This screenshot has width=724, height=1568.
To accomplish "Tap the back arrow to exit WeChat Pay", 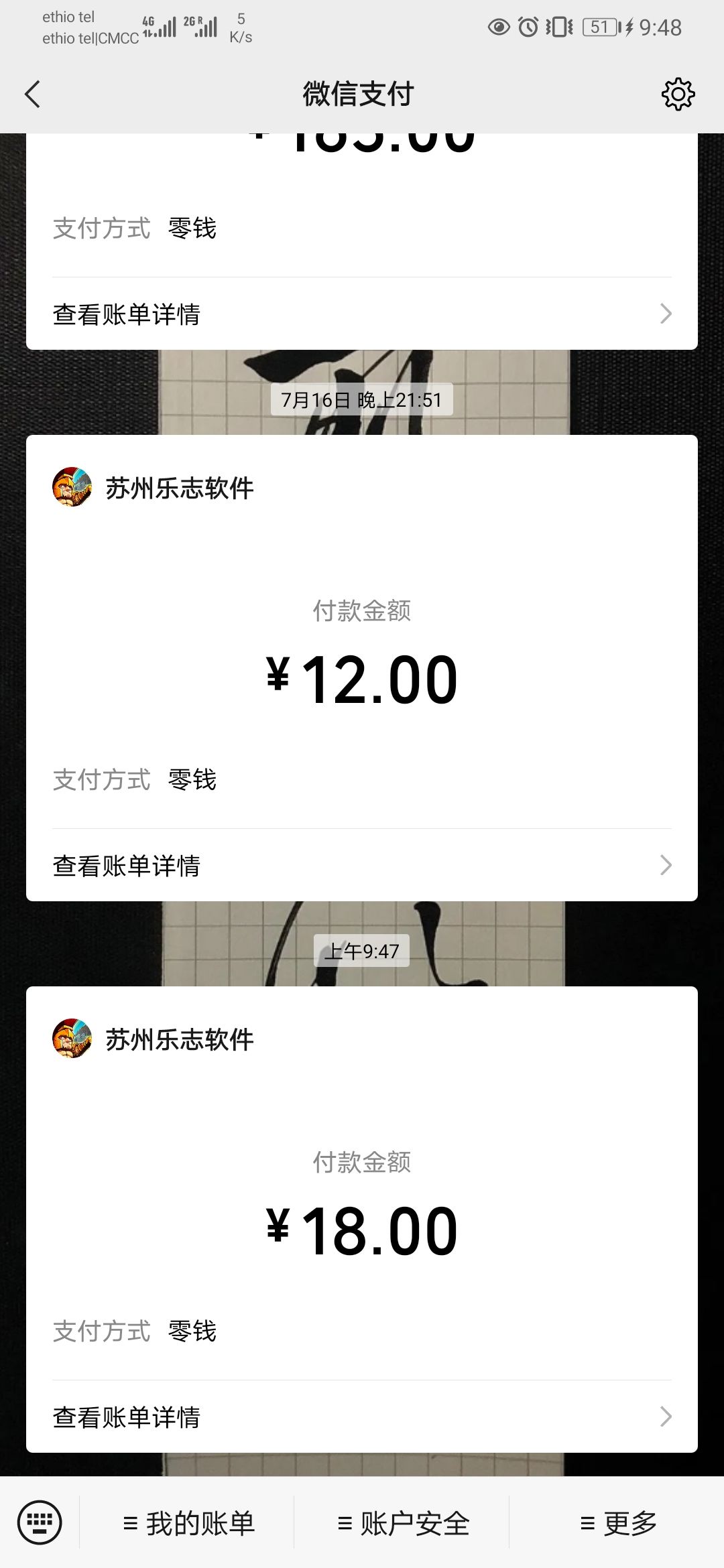I will (32, 94).
